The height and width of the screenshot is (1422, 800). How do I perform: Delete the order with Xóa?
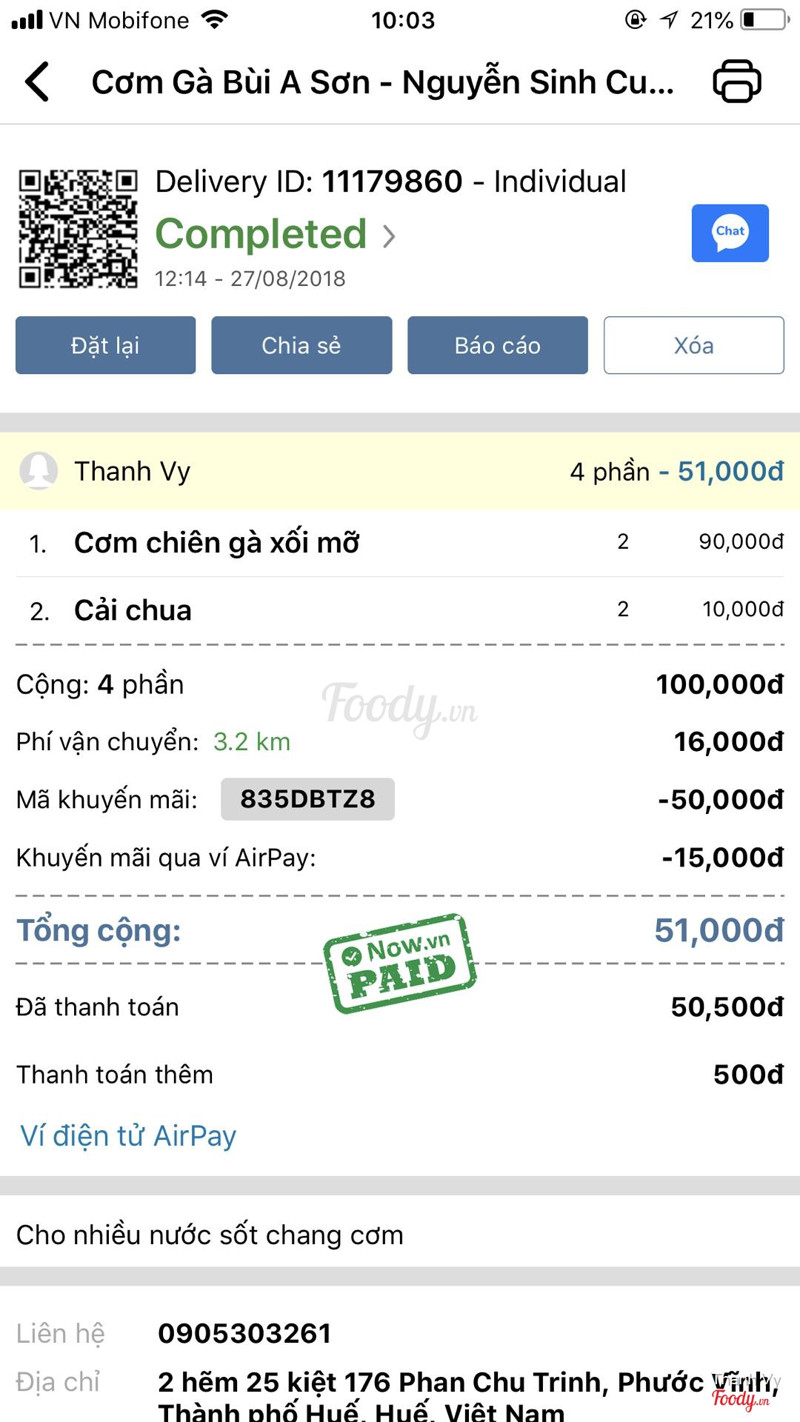click(x=693, y=346)
